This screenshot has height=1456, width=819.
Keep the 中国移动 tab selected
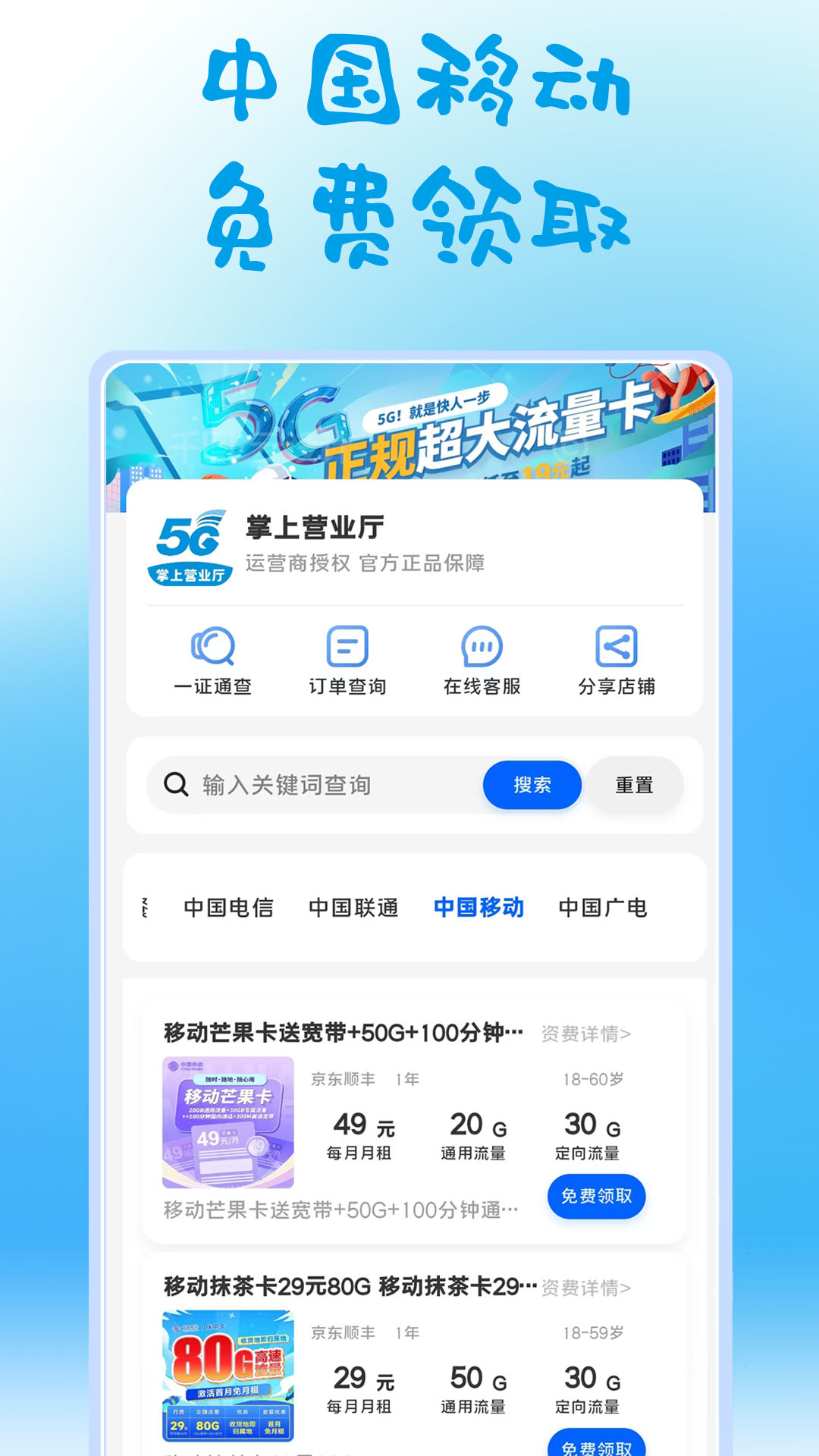coord(479,908)
